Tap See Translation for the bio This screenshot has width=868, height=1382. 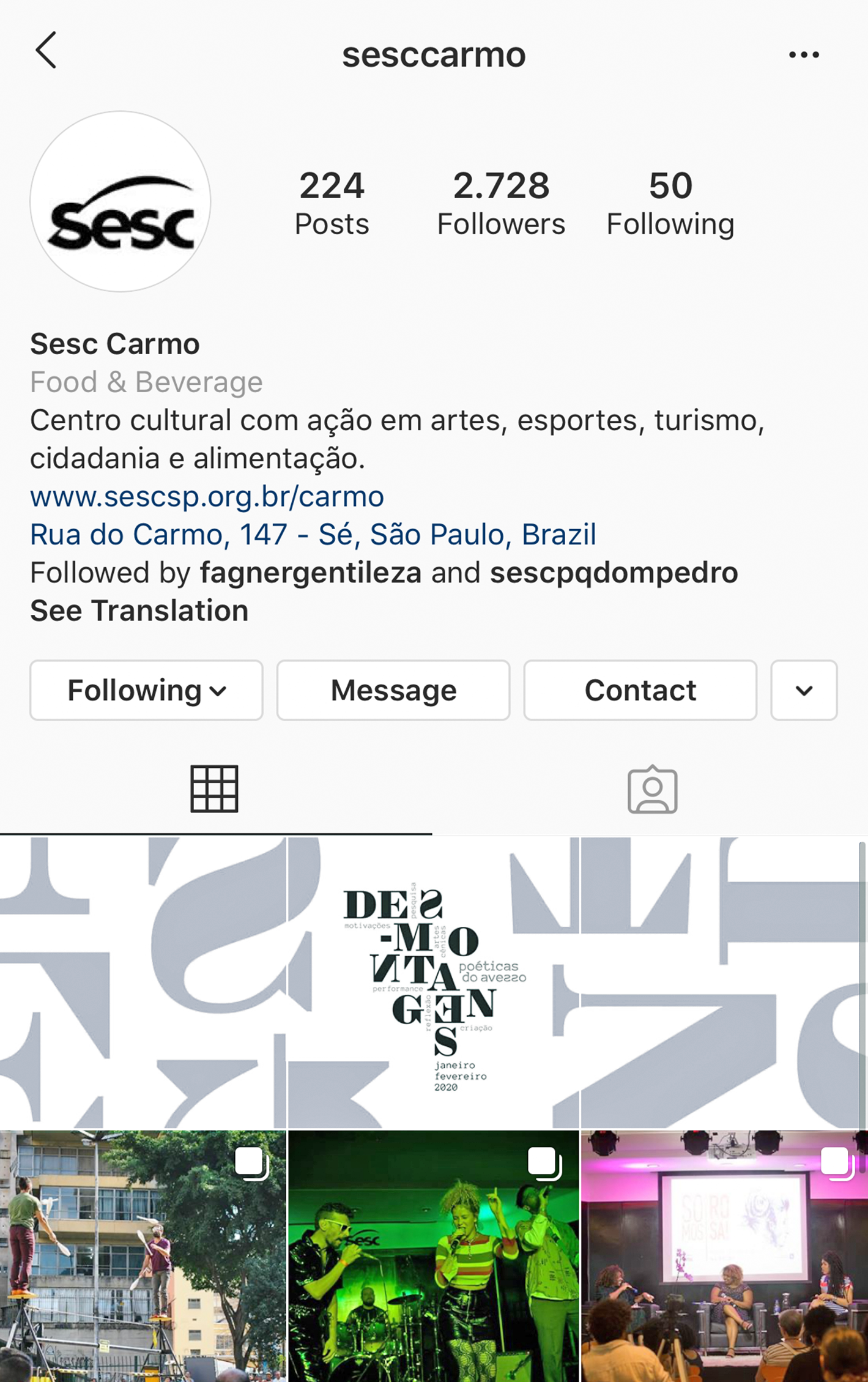tap(139, 611)
